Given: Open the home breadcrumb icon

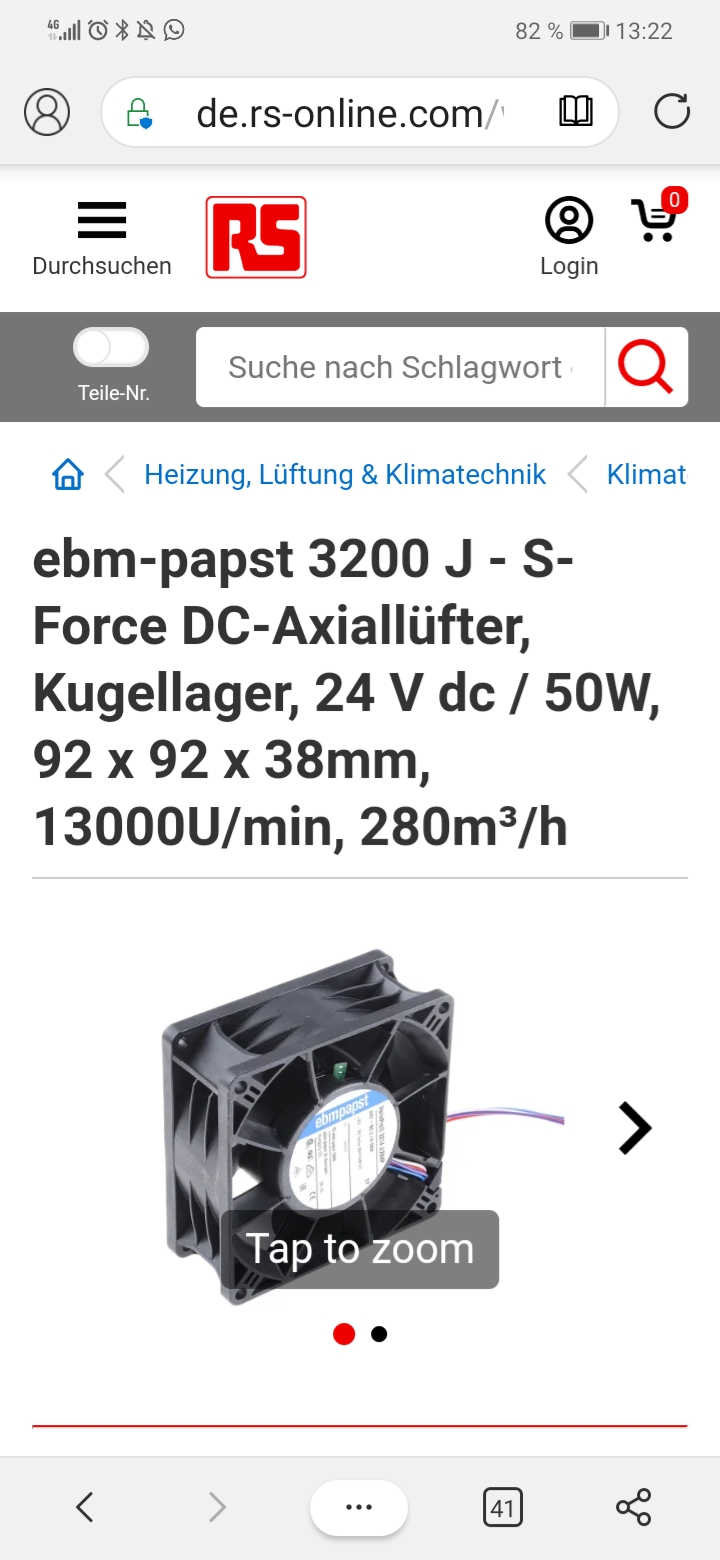Looking at the screenshot, I should click(68, 474).
